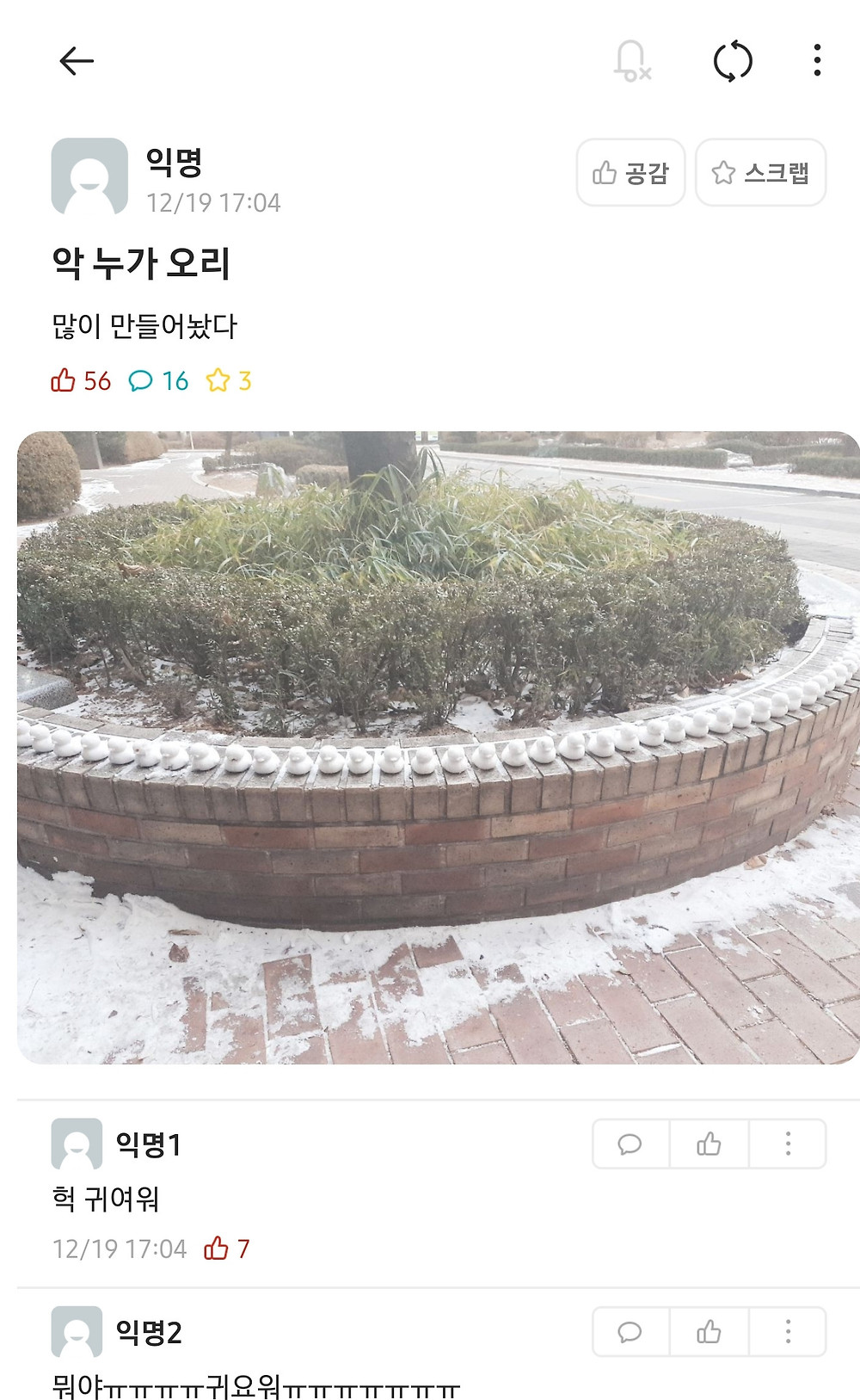Viewport: 860px width, 1400px height.
Task: Reply to 익명2's comment
Action: click(x=630, y=1332)
